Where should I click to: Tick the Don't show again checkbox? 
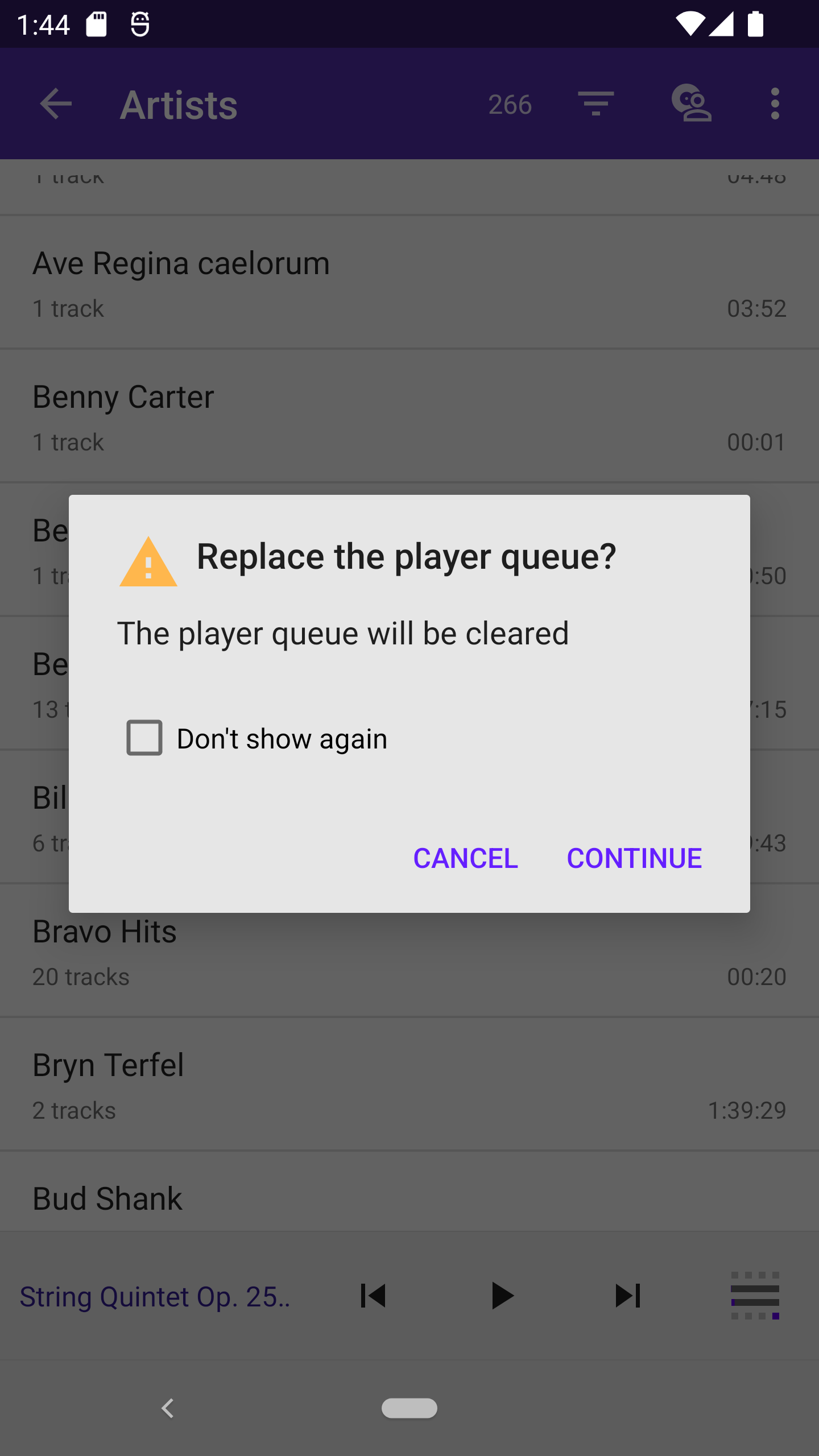click(x=144, y=738)
